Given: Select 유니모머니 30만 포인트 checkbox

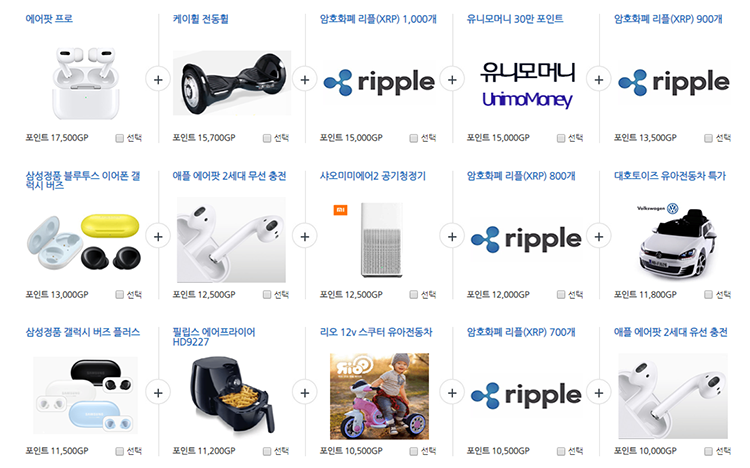Looking at the screenshot, I should point(561,138).
